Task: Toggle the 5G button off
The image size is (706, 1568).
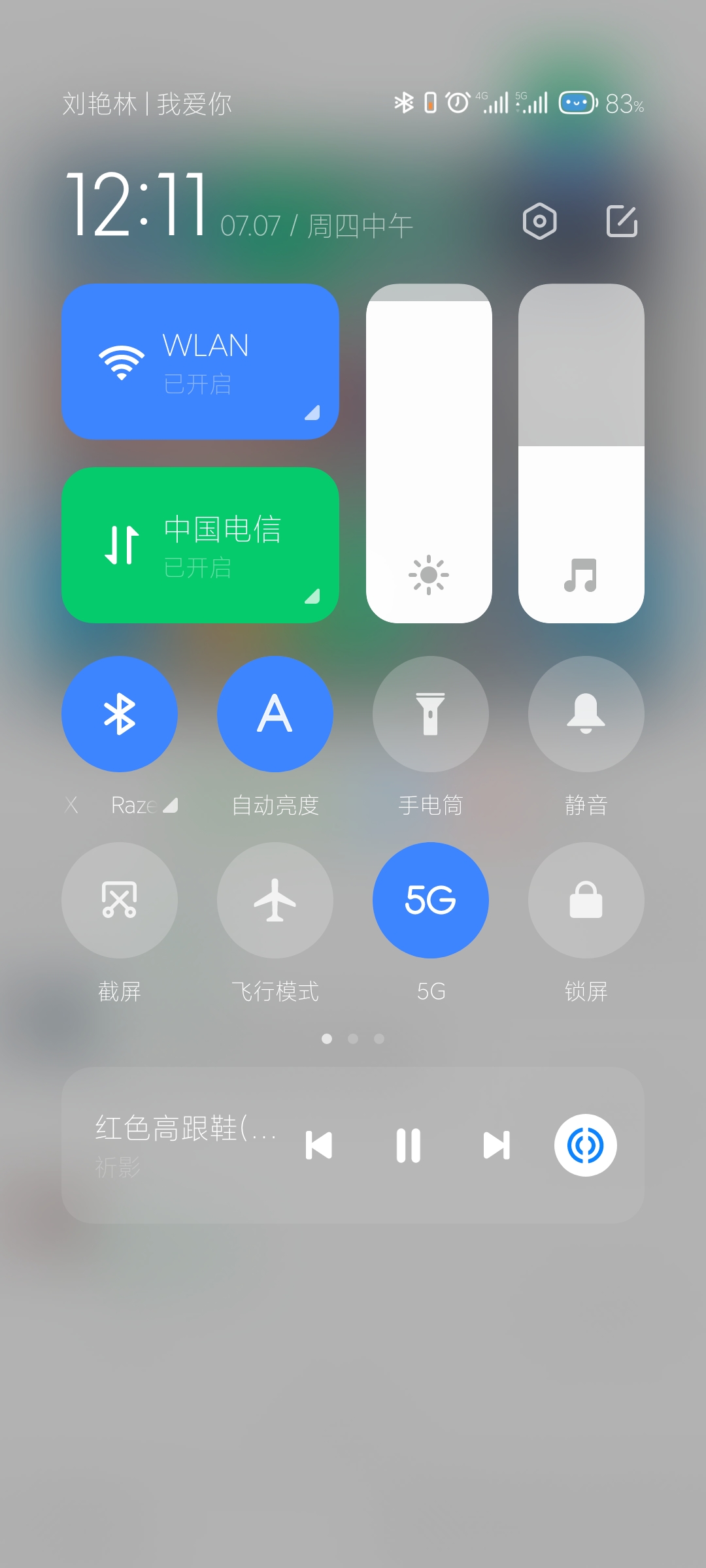Action: pos(431,900)
